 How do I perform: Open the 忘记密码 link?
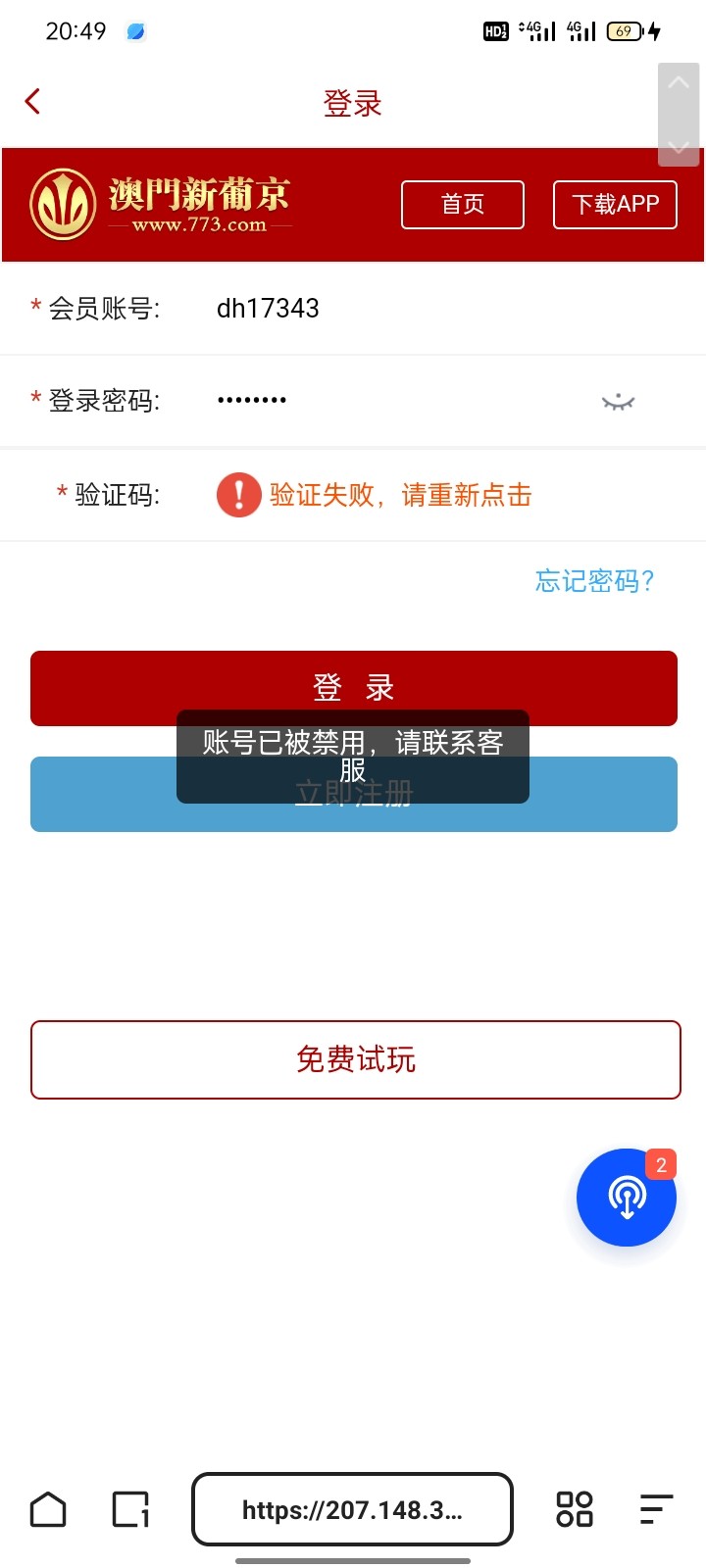594,581
